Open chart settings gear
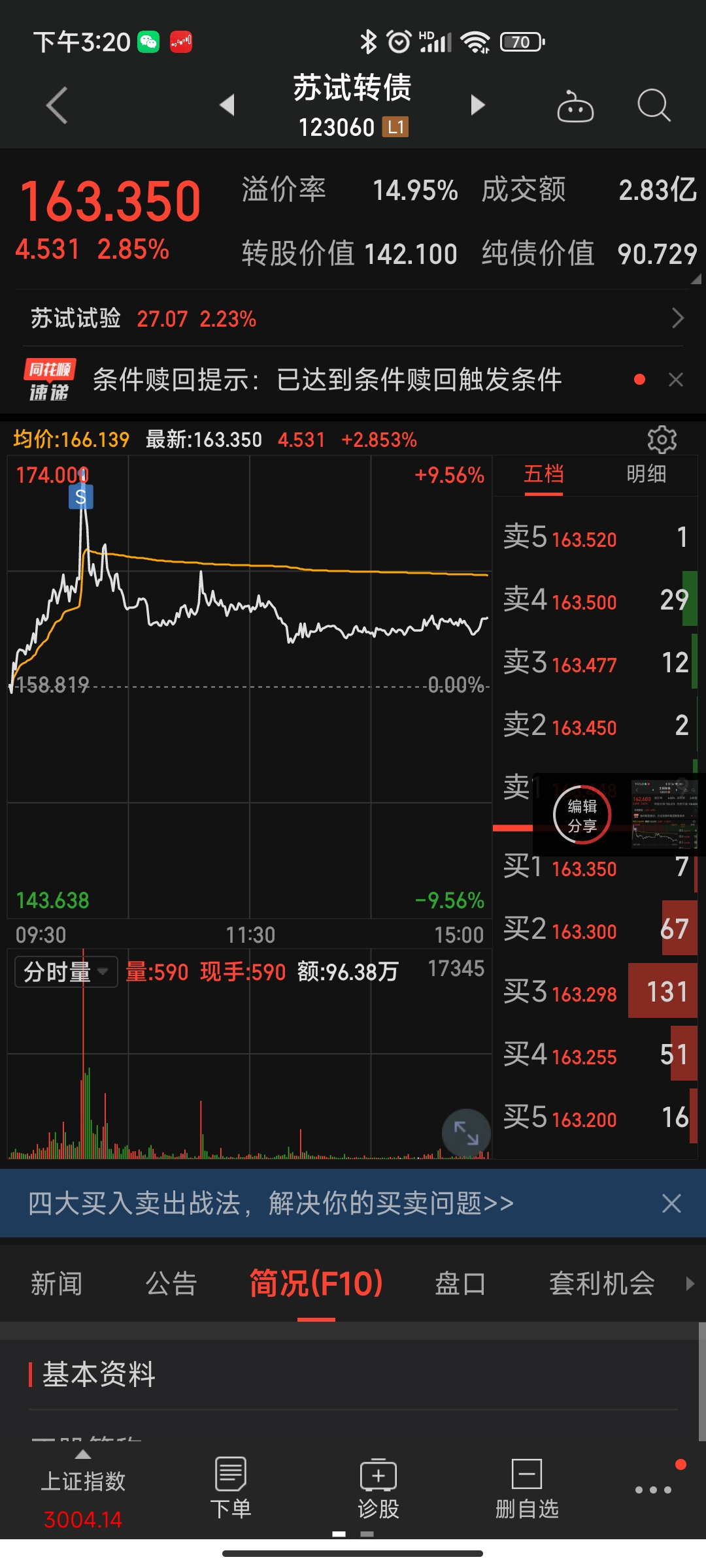 click(662, 440)
